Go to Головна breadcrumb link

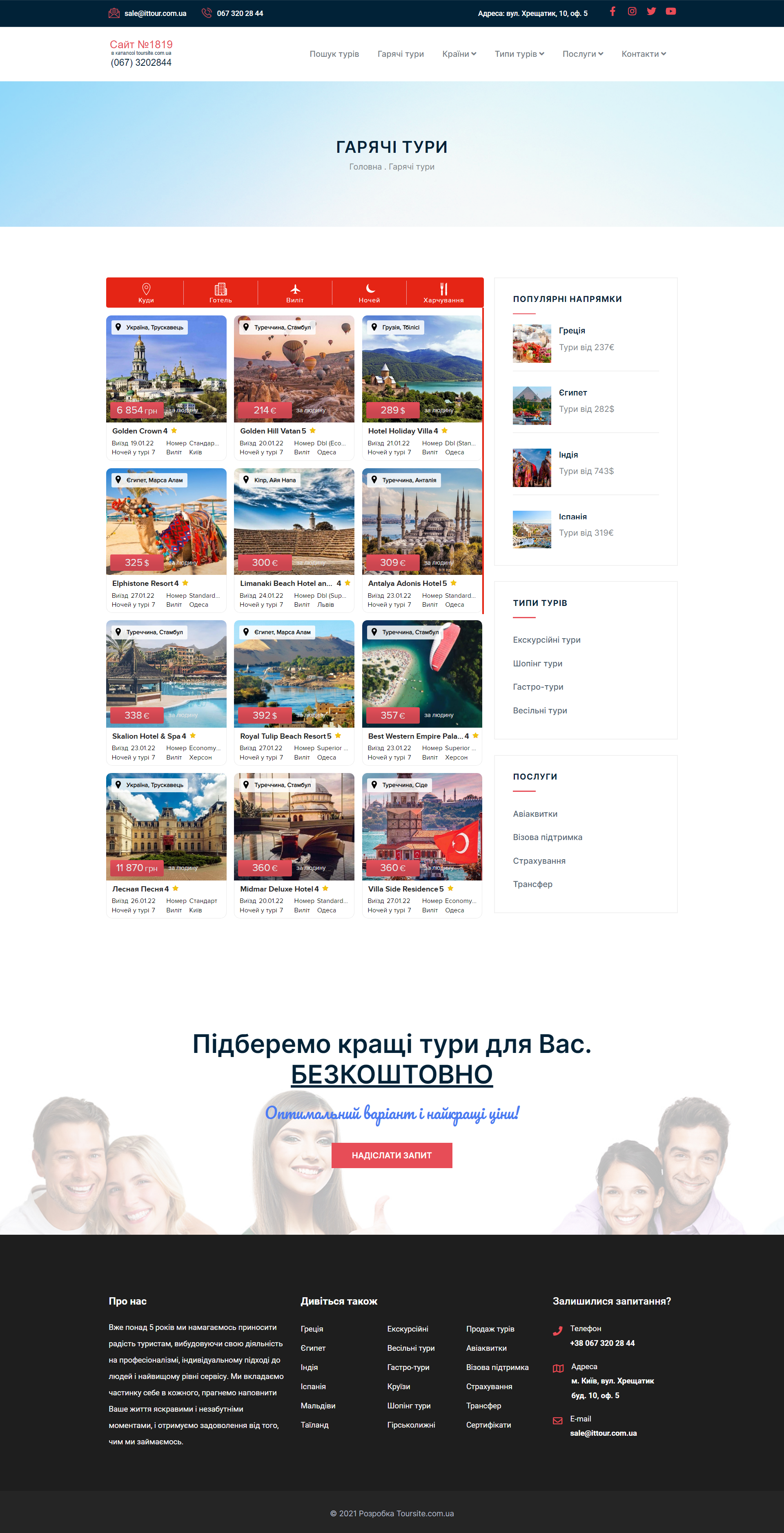(x=365, y=167)
